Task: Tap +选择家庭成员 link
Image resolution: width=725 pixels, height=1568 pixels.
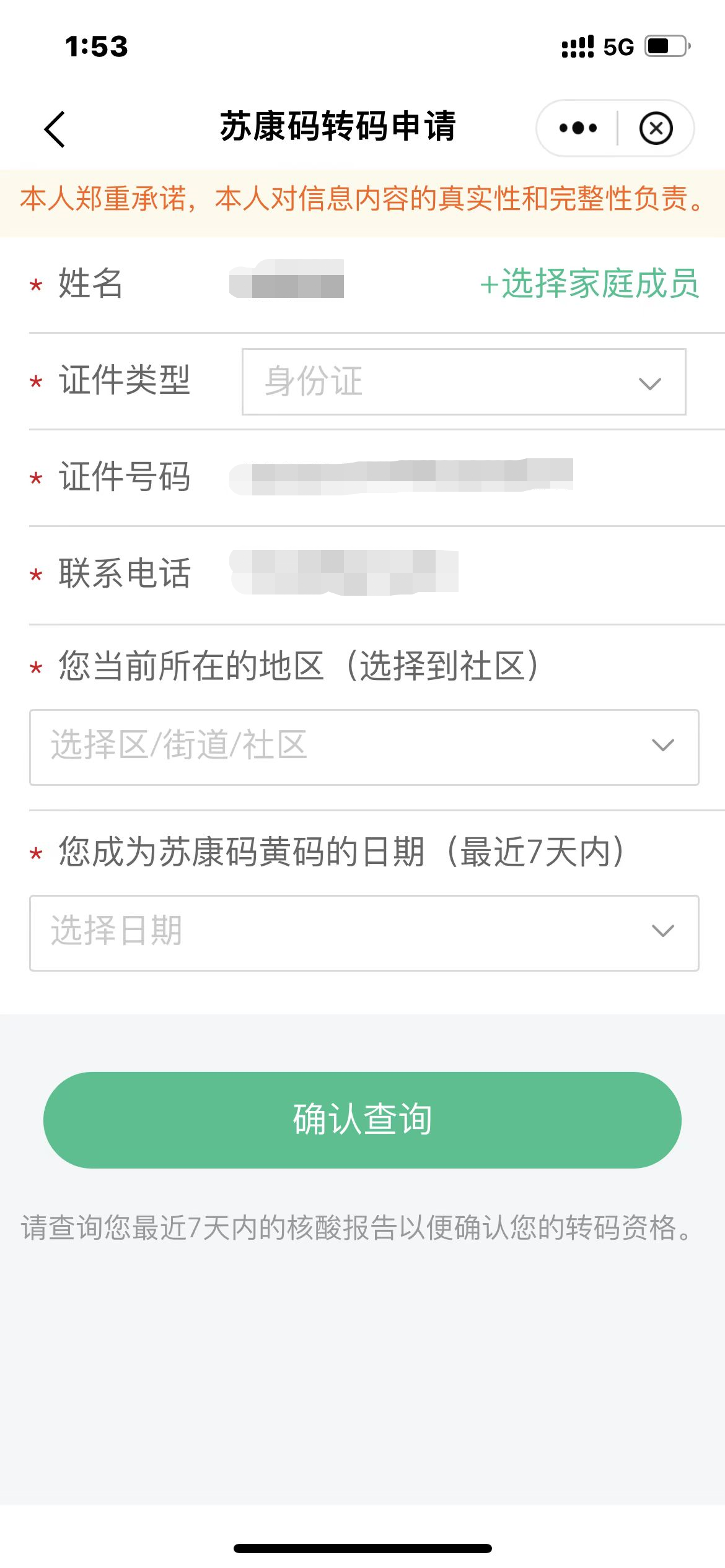Action: [x=589, y=284]
